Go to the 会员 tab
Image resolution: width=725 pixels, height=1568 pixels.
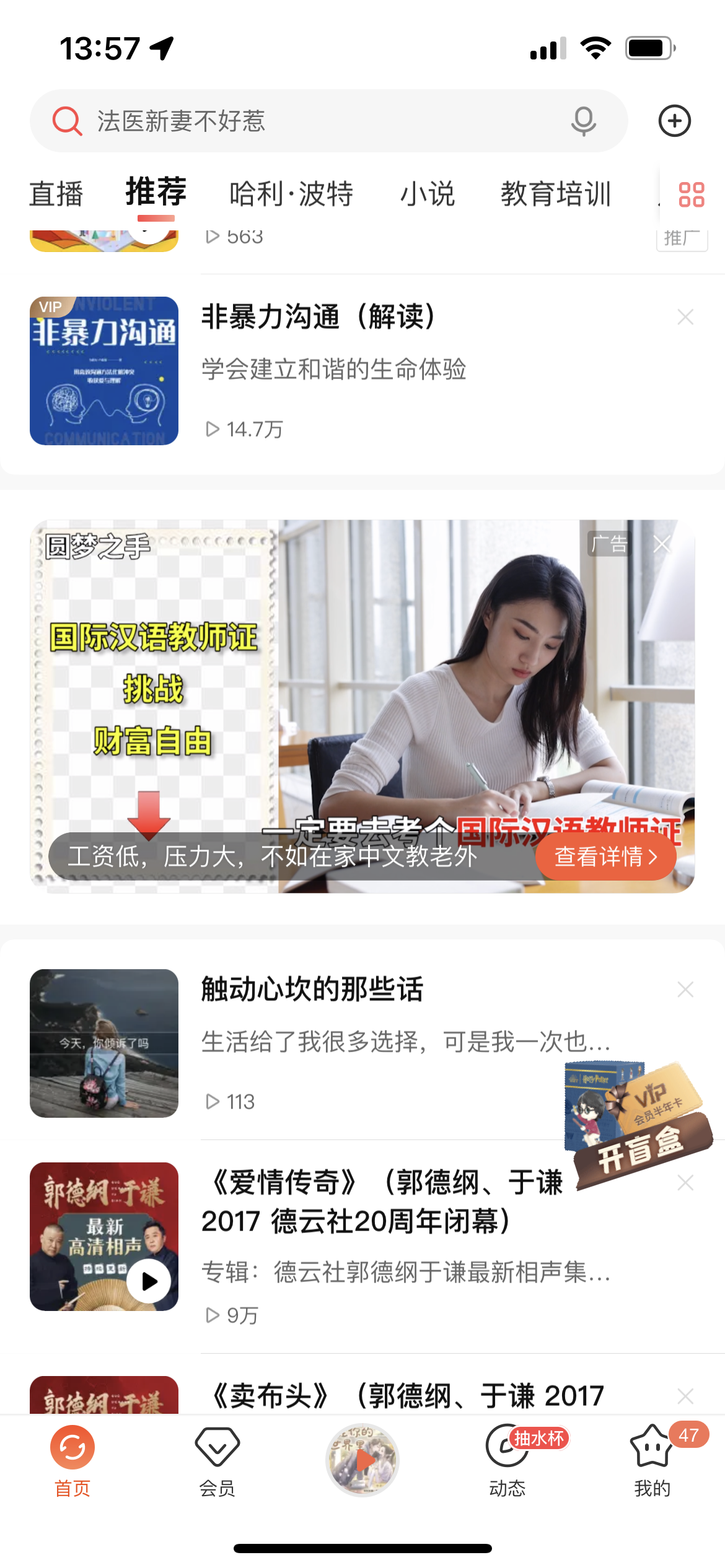tap(217, 1461)
